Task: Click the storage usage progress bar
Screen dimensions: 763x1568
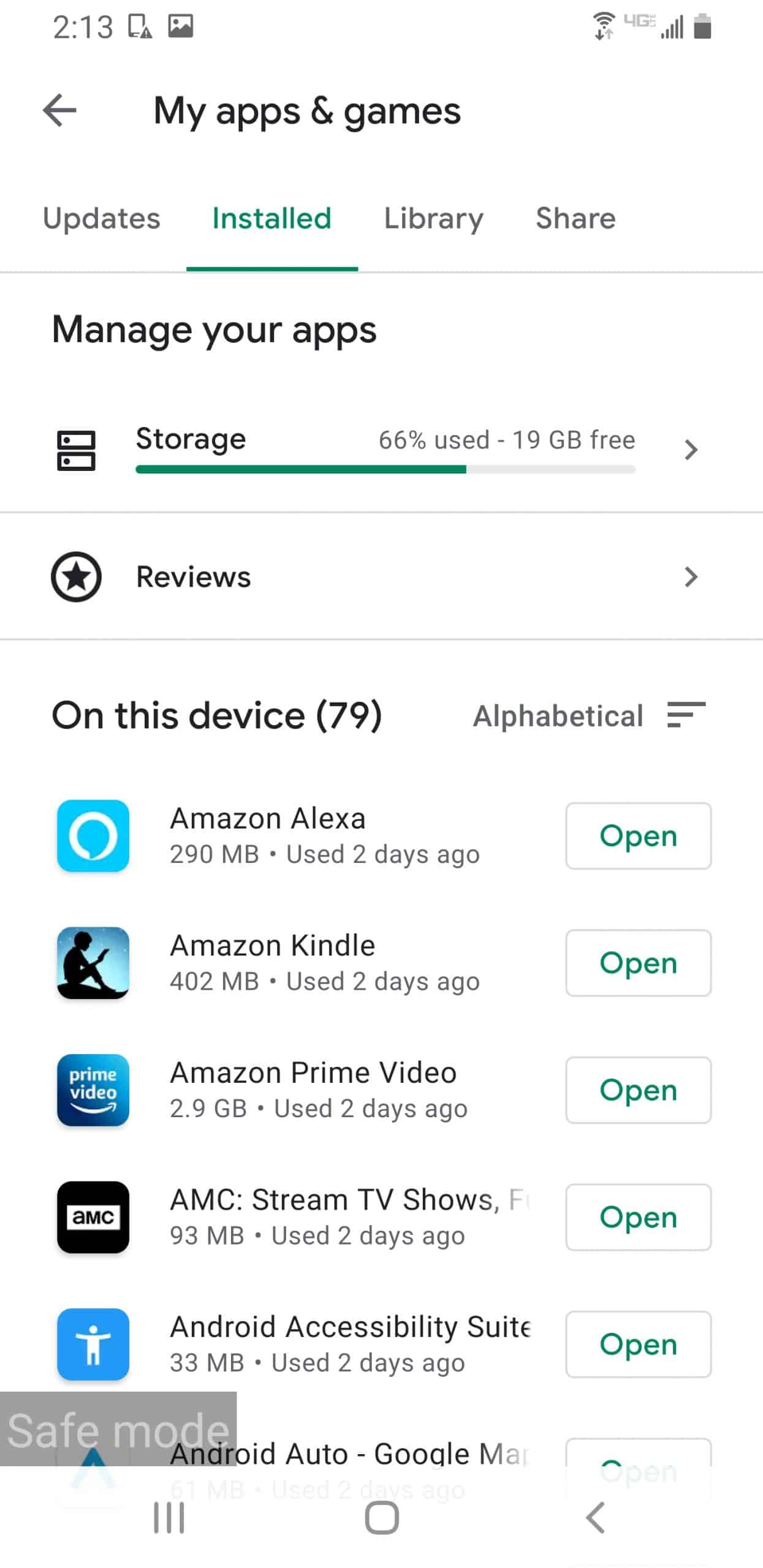Action: pyautogui.click(x=385, y=470)
